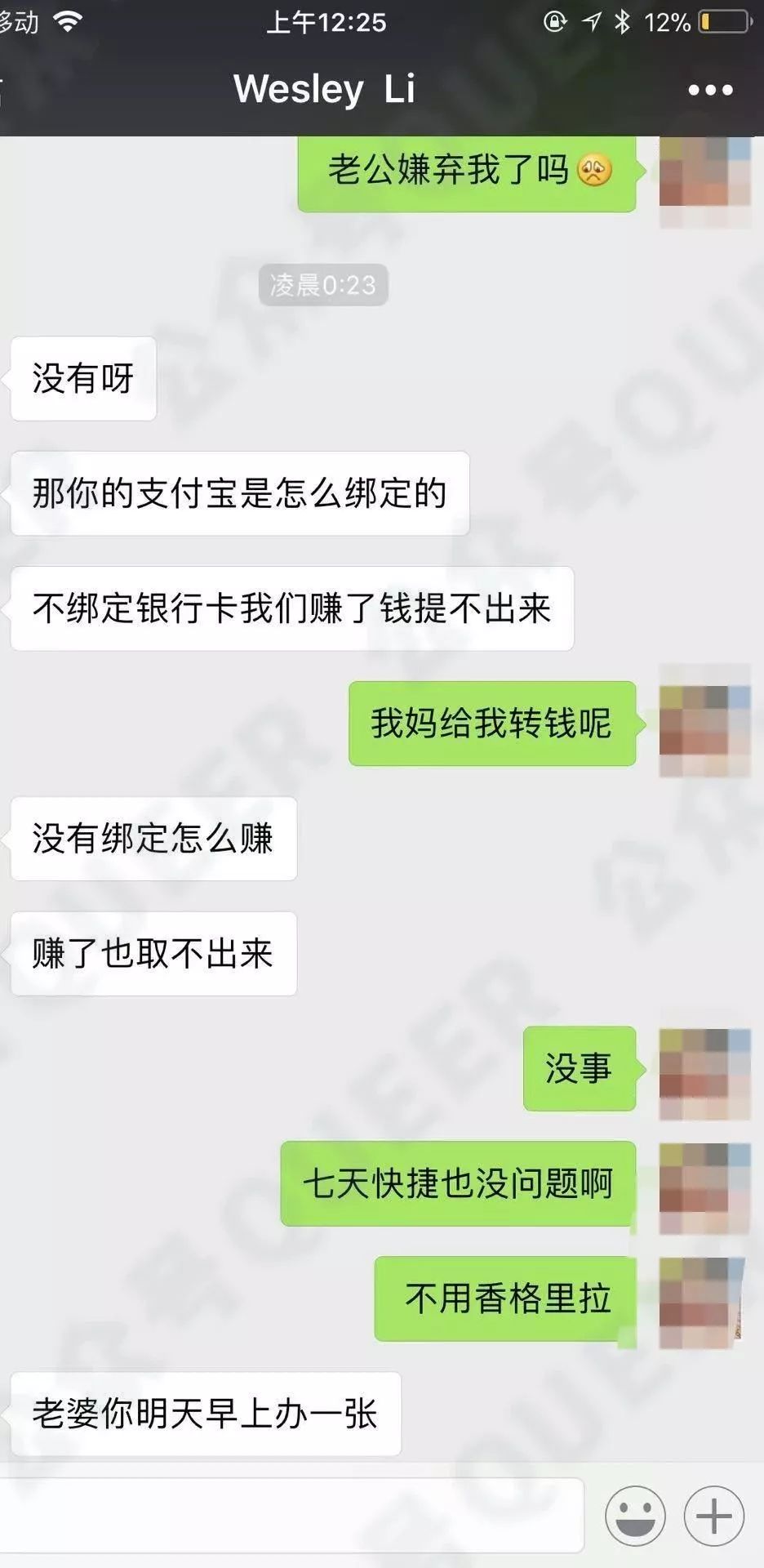Open the chat info three-dot menu
764x1568 pixels.
[x=710, y=90]
